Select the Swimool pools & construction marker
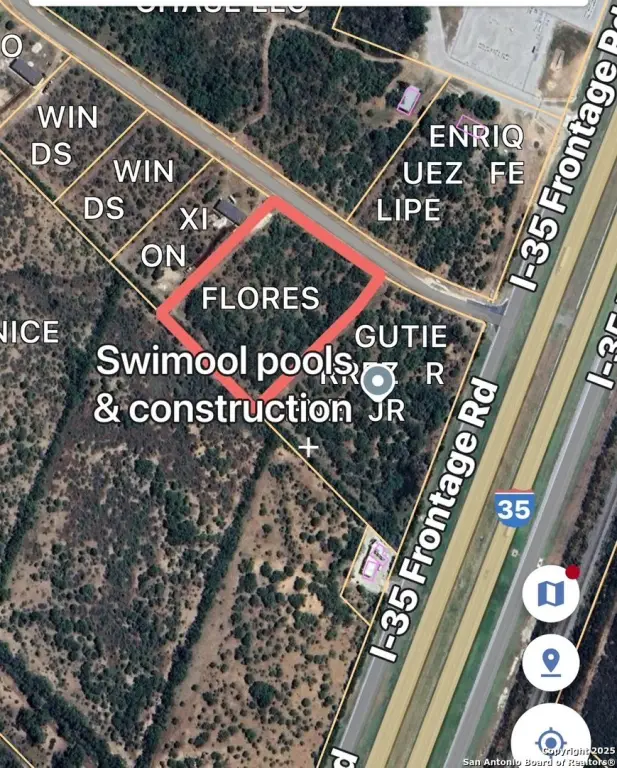617x768 pixels. (x=377, y=383)
